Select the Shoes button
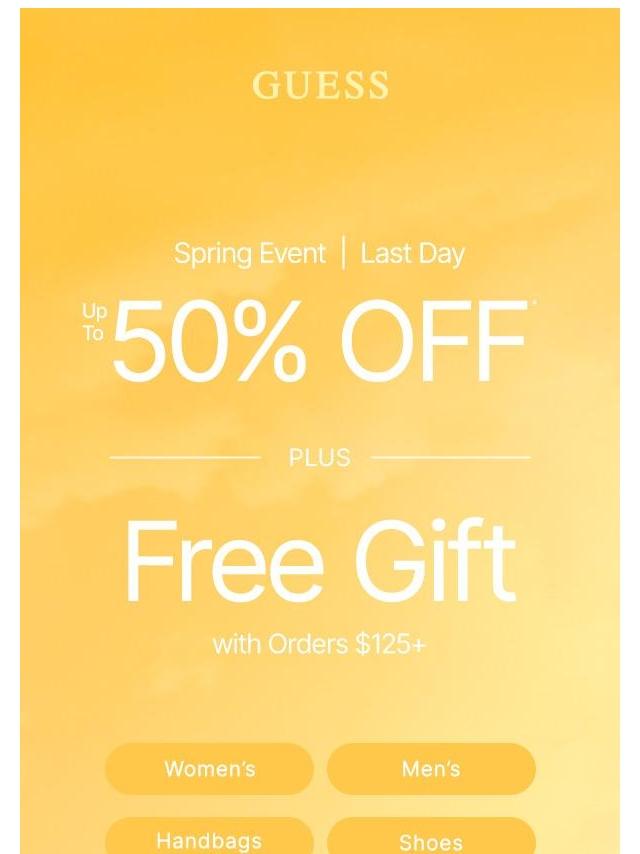640x854 pixels. tap(431, 840)
